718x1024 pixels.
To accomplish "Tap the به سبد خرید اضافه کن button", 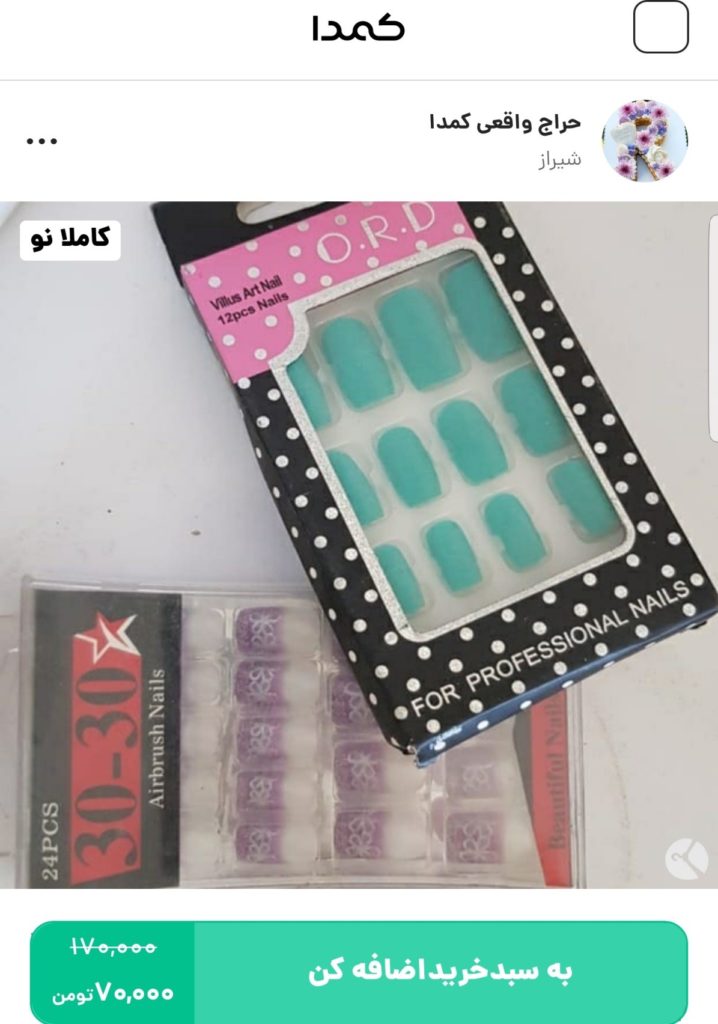I will pyautogui.click(x=440, y=971).
